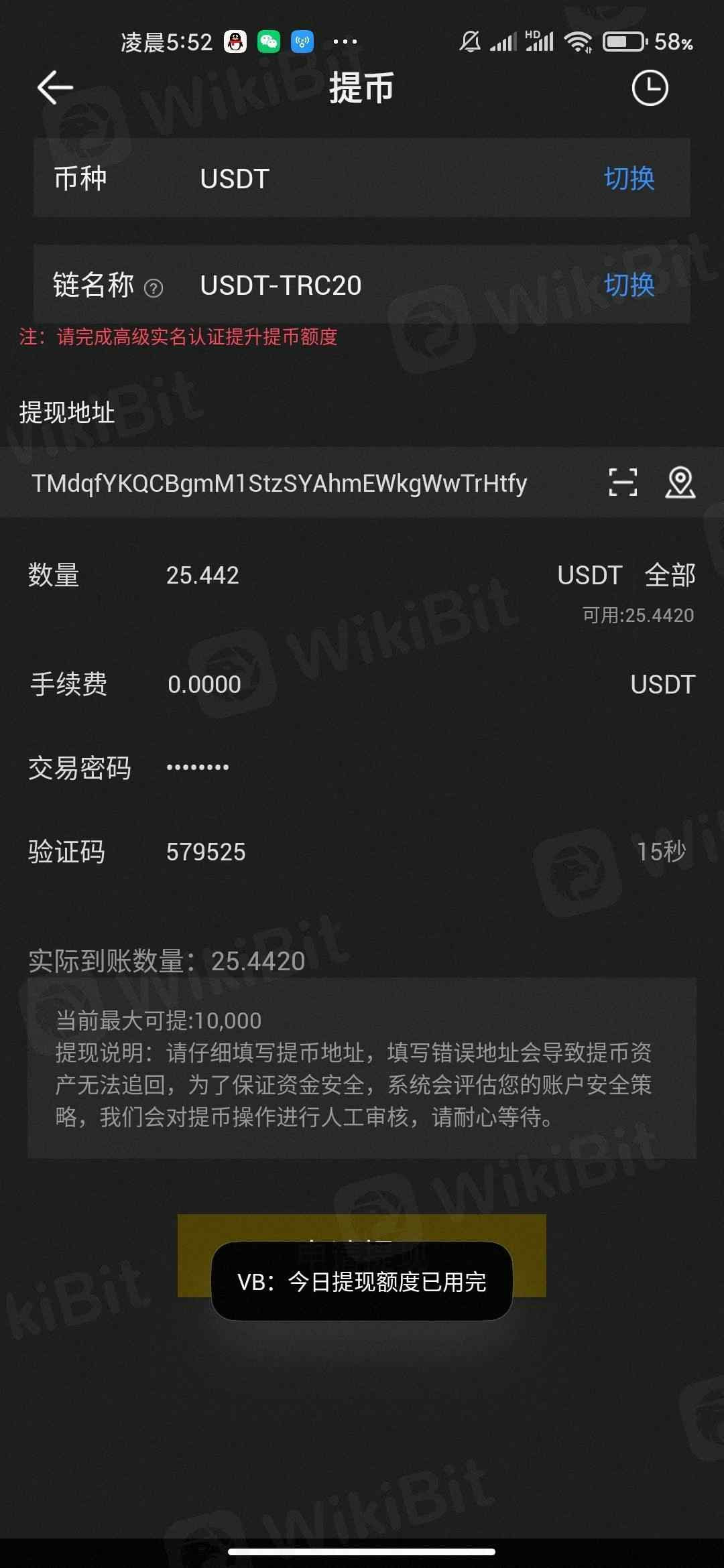This screenshot has width=724, height=1568.
Task: Open chain name help question mark
Action: coord(154,288)
